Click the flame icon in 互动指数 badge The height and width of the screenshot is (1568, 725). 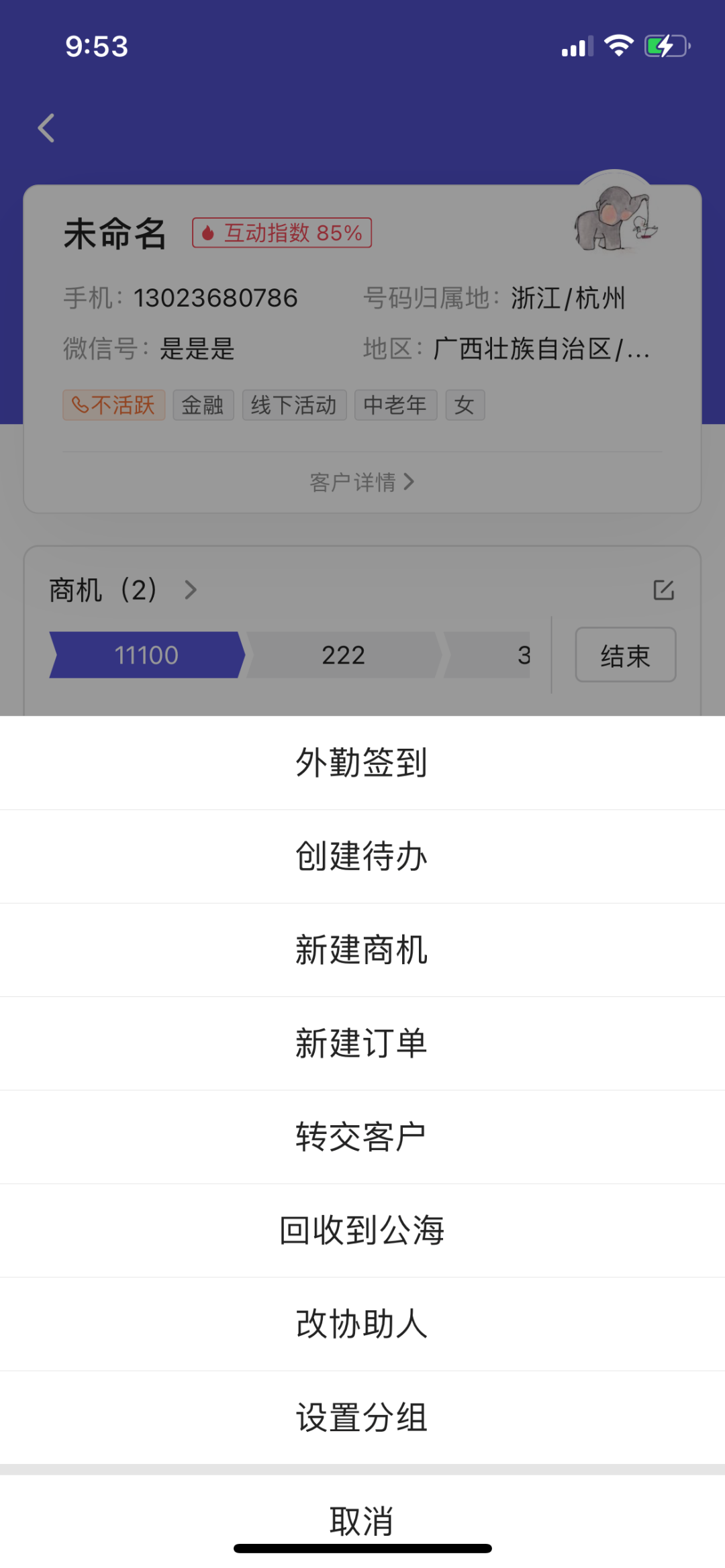click(x=208, y=233)
